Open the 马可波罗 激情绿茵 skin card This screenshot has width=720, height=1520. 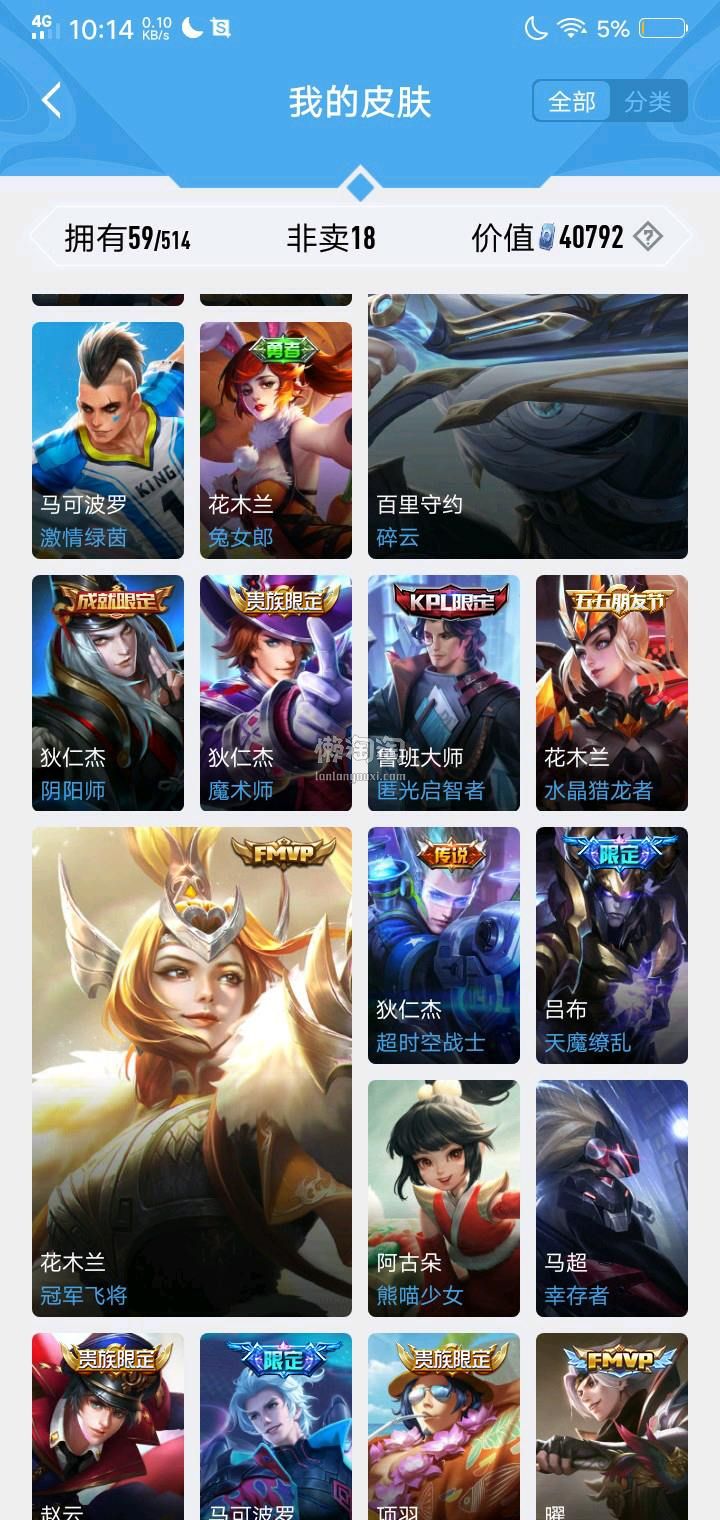point(108,440)
